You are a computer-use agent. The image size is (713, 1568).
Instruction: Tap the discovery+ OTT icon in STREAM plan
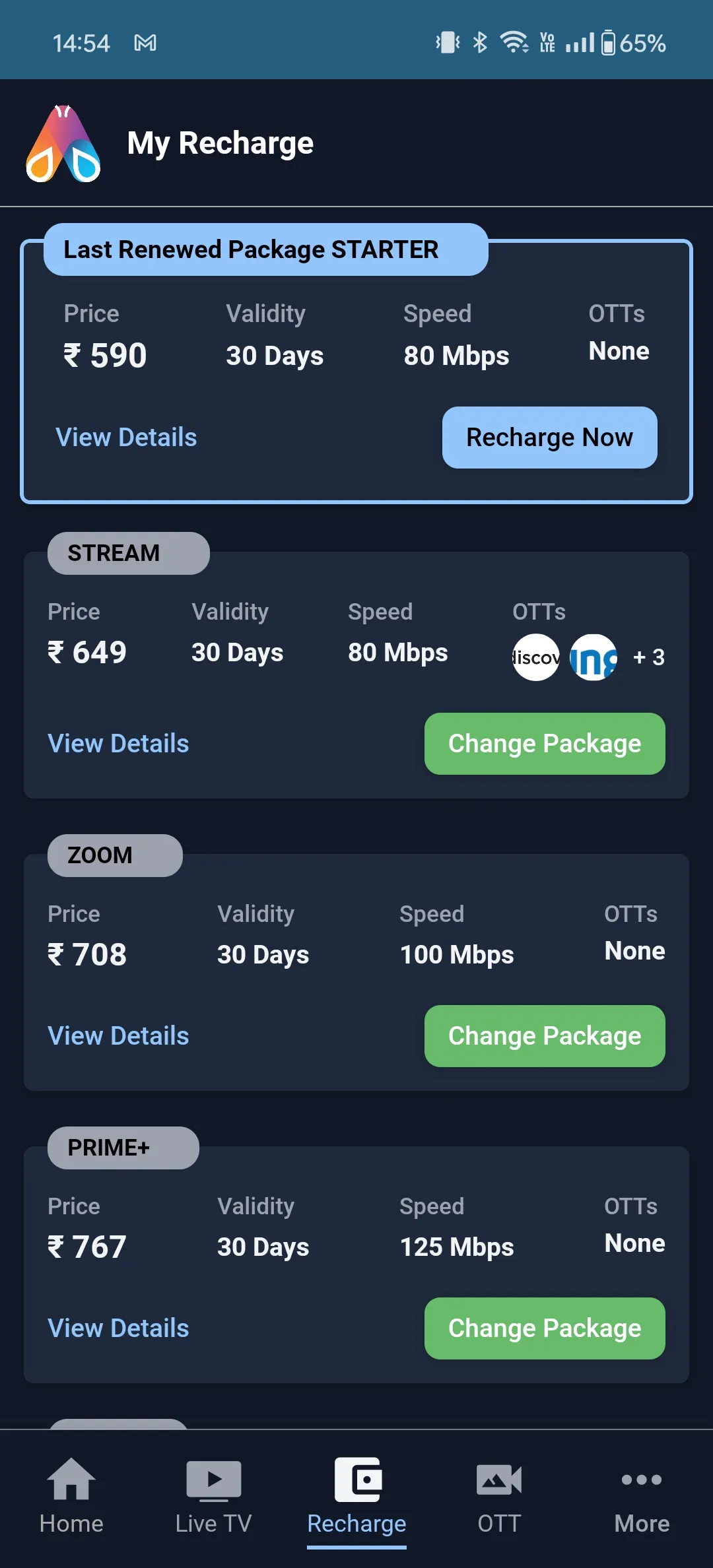536,657
